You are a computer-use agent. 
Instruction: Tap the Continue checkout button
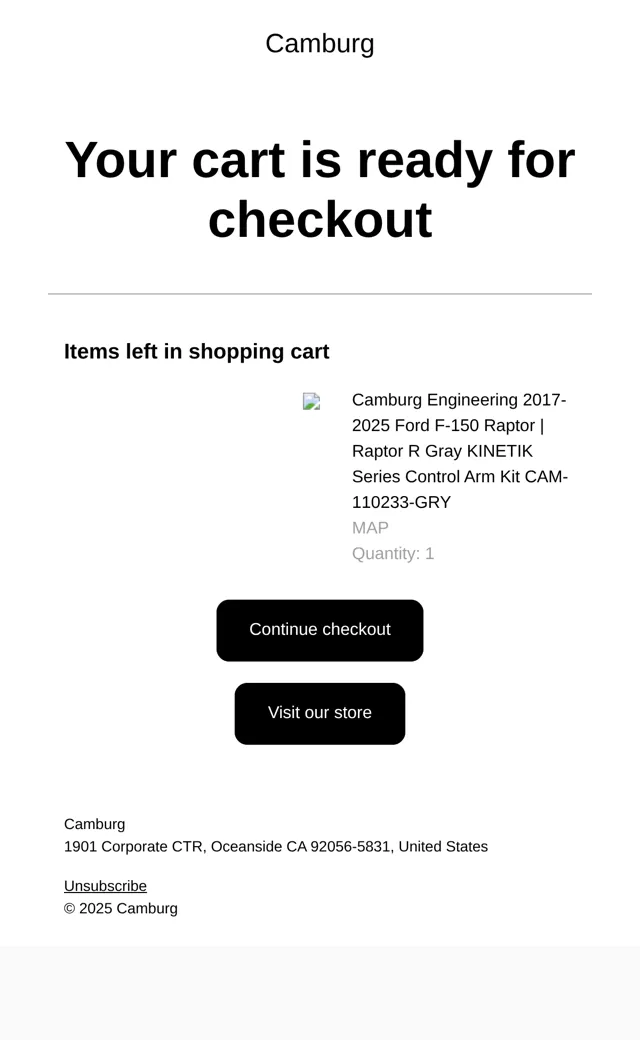click(320, 630)
